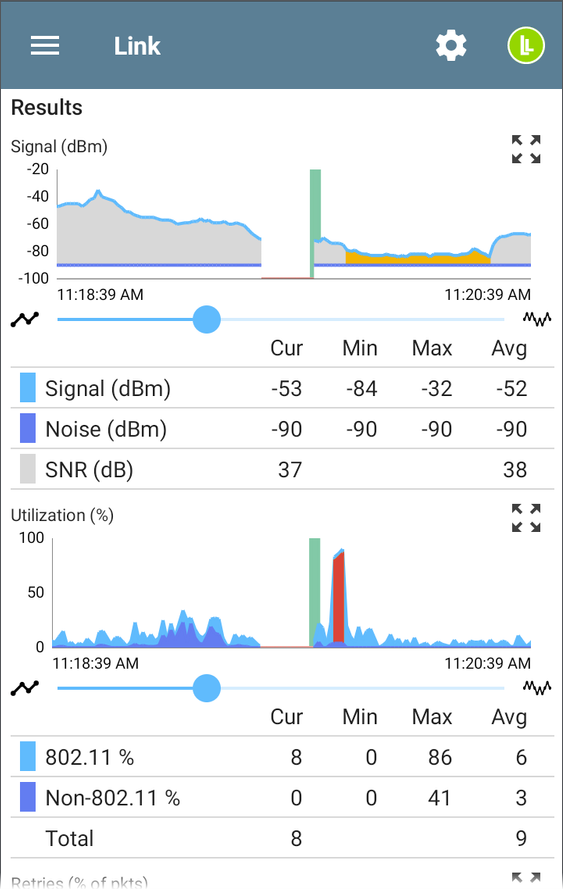Tap the detailed waveform icon beside the Signal slider
Viewport: 563px width, 890px height.
pyautogui.click(x=537, y=320)
